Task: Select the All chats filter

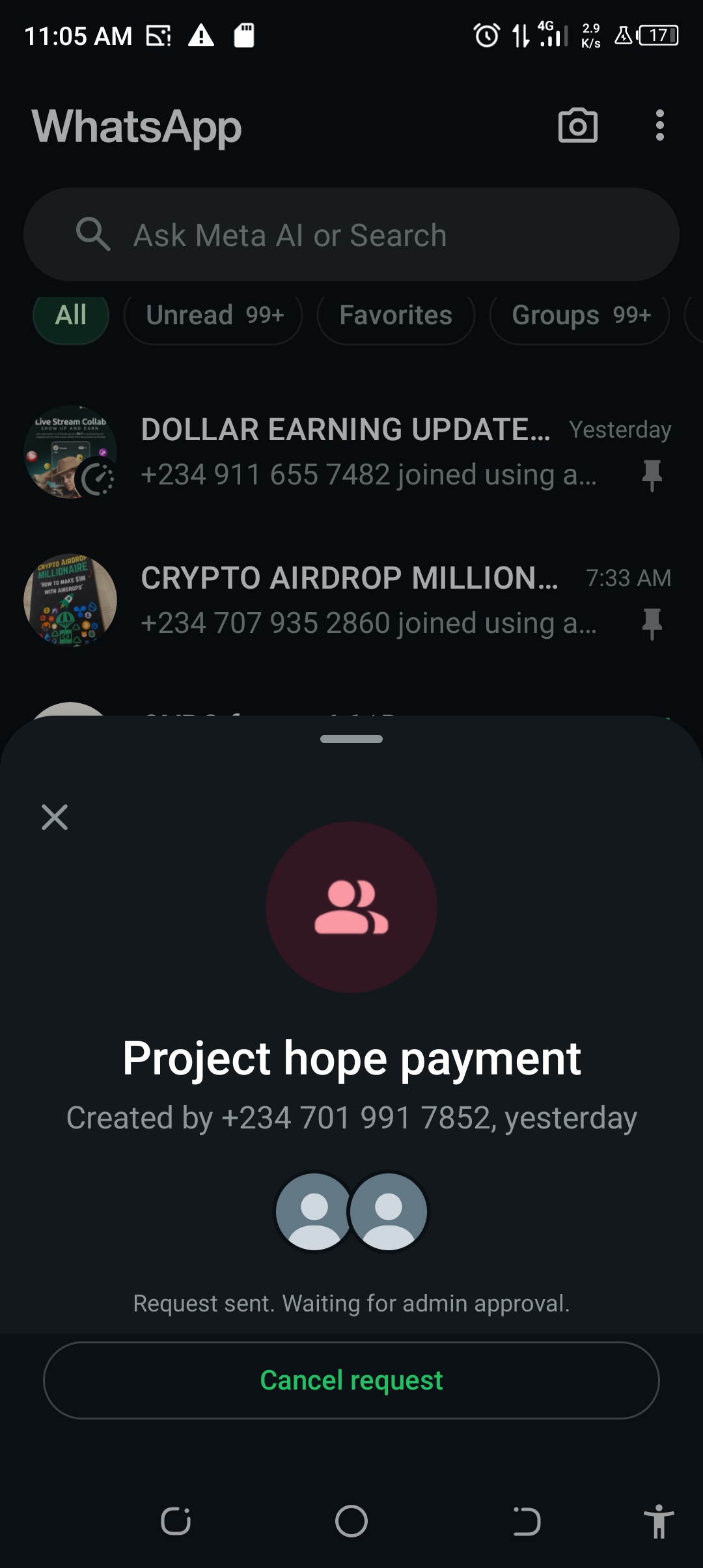Action: pos(71,316)
